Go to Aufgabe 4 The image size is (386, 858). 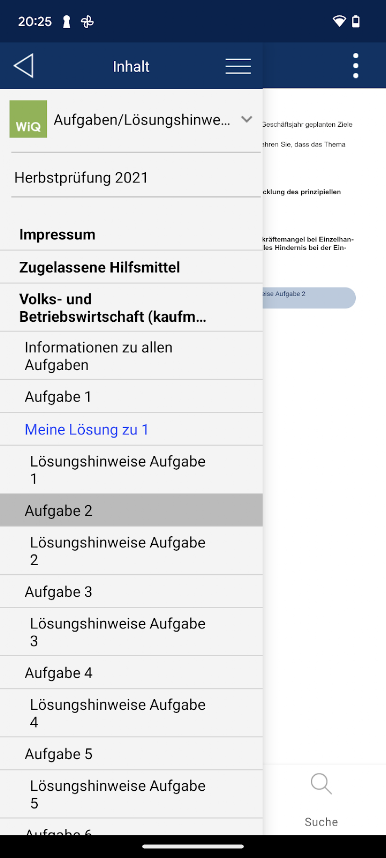(131, 673)
